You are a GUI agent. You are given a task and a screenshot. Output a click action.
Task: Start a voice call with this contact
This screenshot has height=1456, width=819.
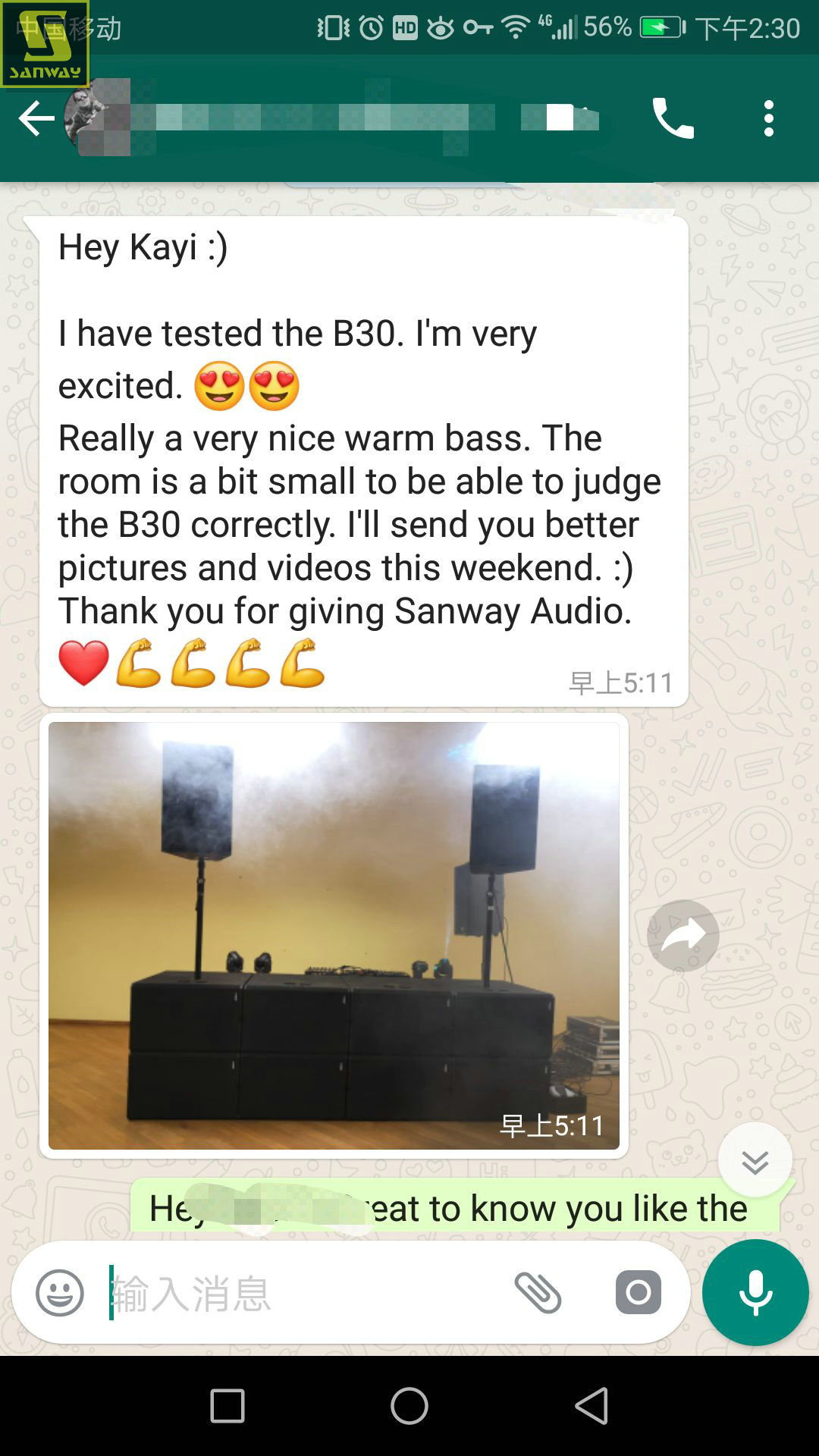673,118
